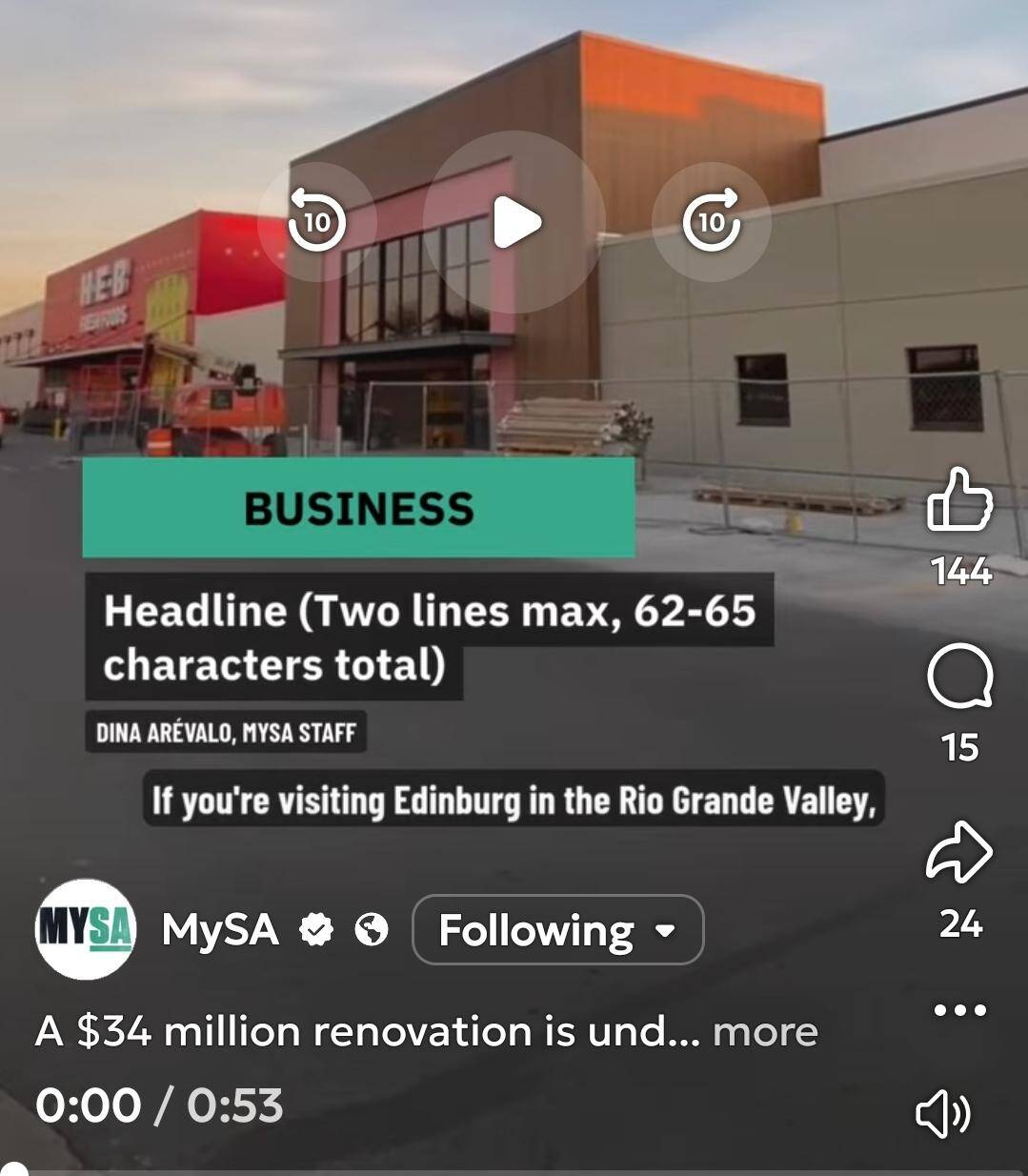
Task: Toggle the video sound
Action: [942, 1113]
